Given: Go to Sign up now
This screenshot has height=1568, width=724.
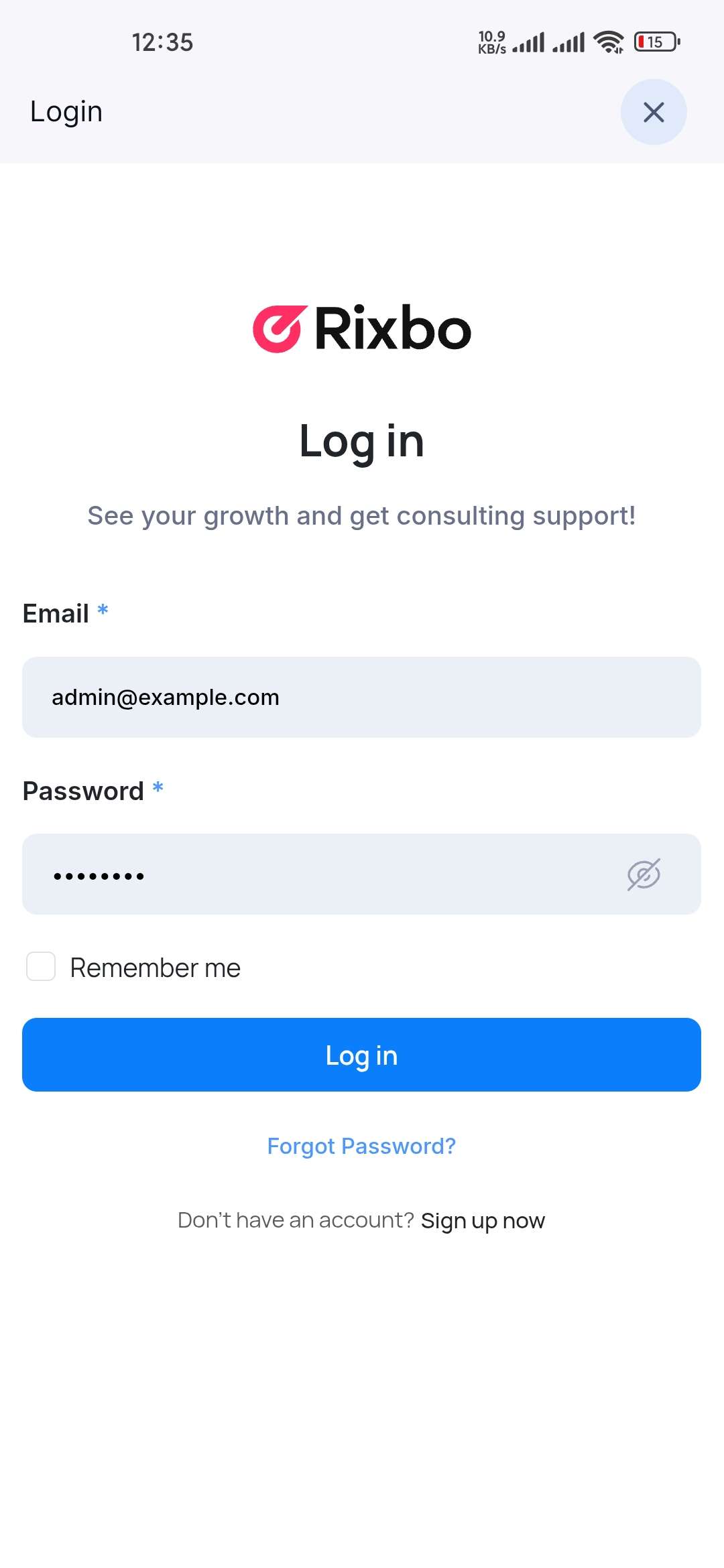Looking at the screenshot, I should pyautogui.click(x=483, y=1221).
